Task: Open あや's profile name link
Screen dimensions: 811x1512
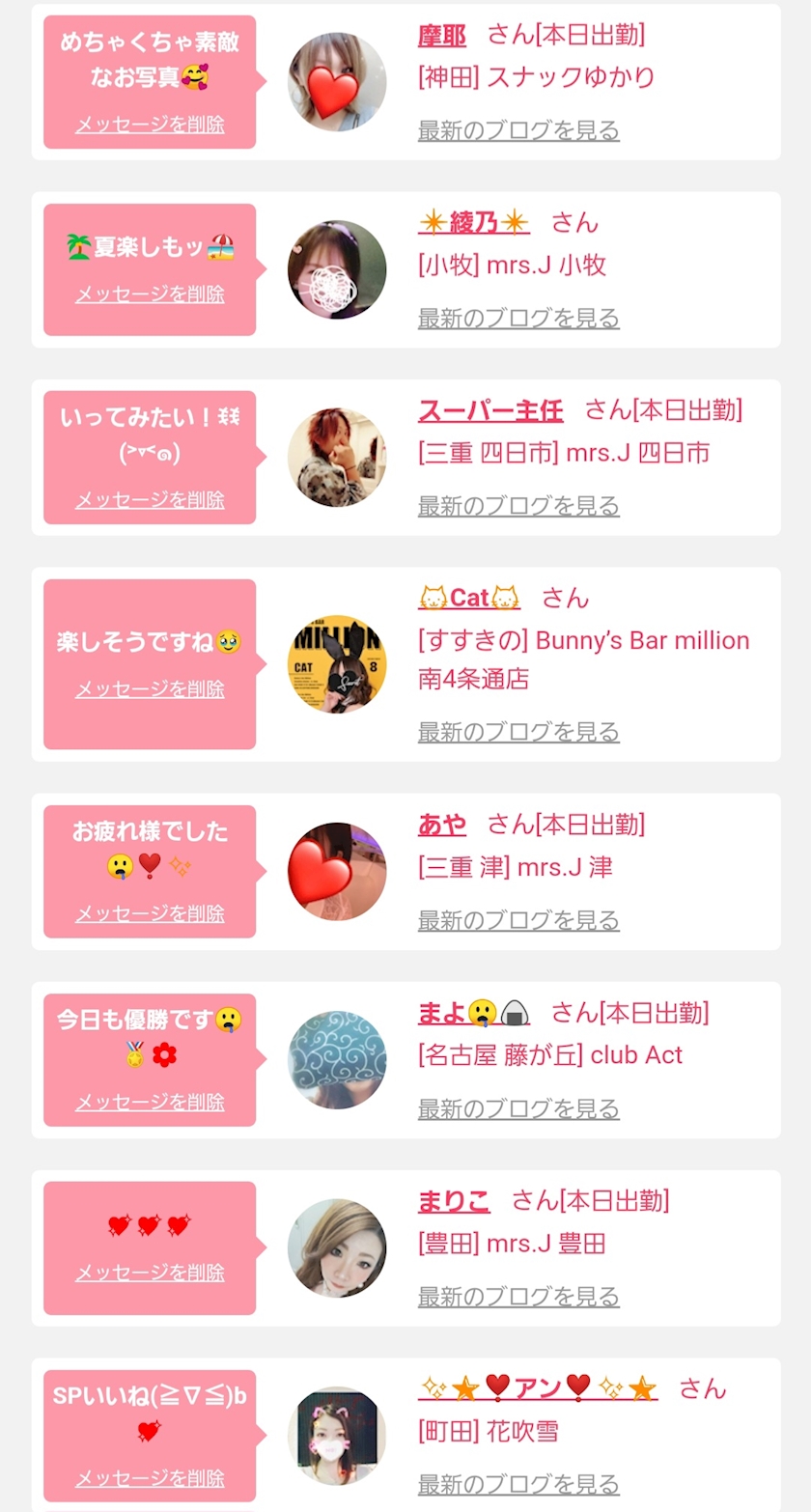Action: [442, 824]
